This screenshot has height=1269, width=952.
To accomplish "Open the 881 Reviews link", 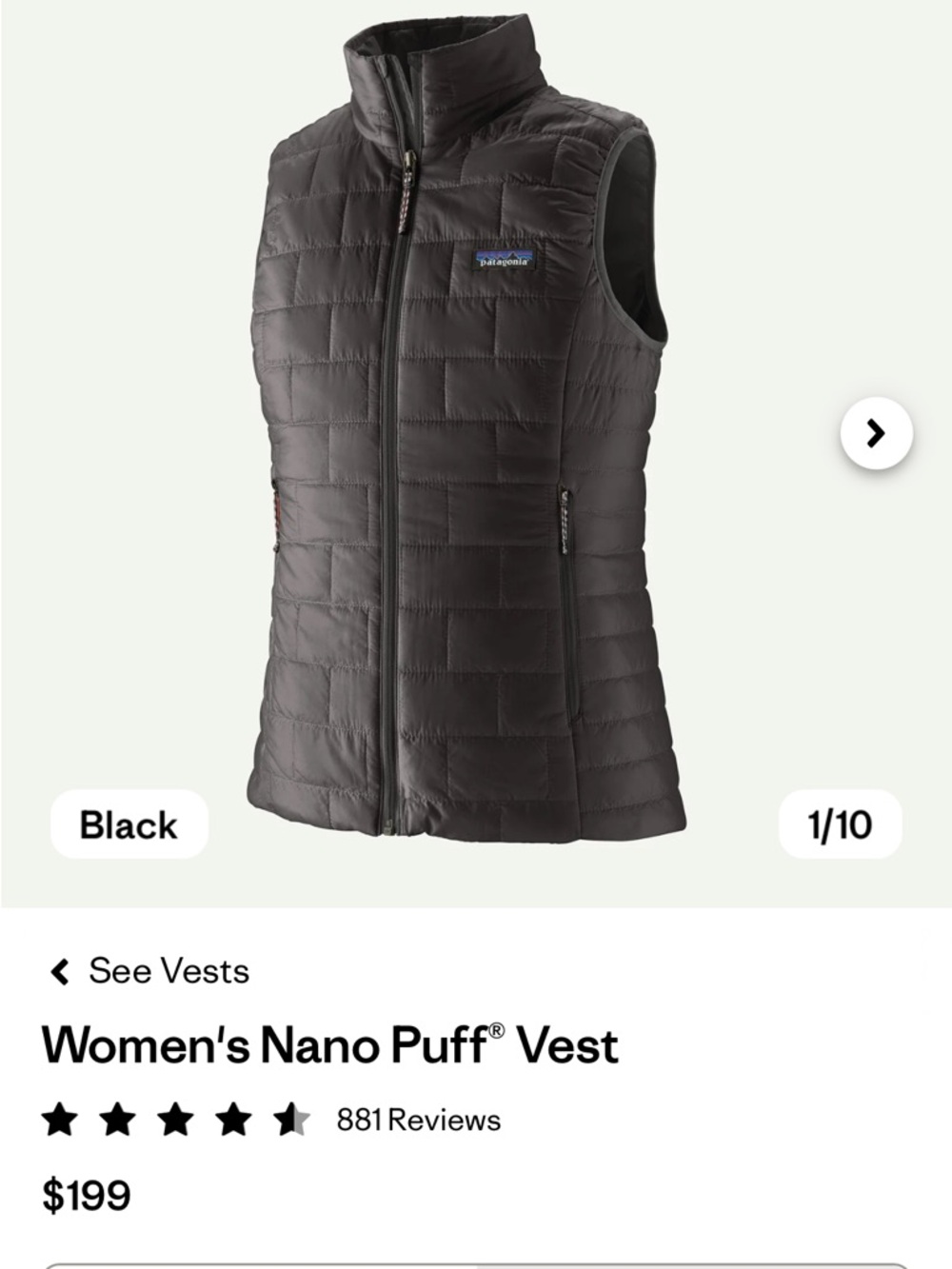I will pos(418,1120).
